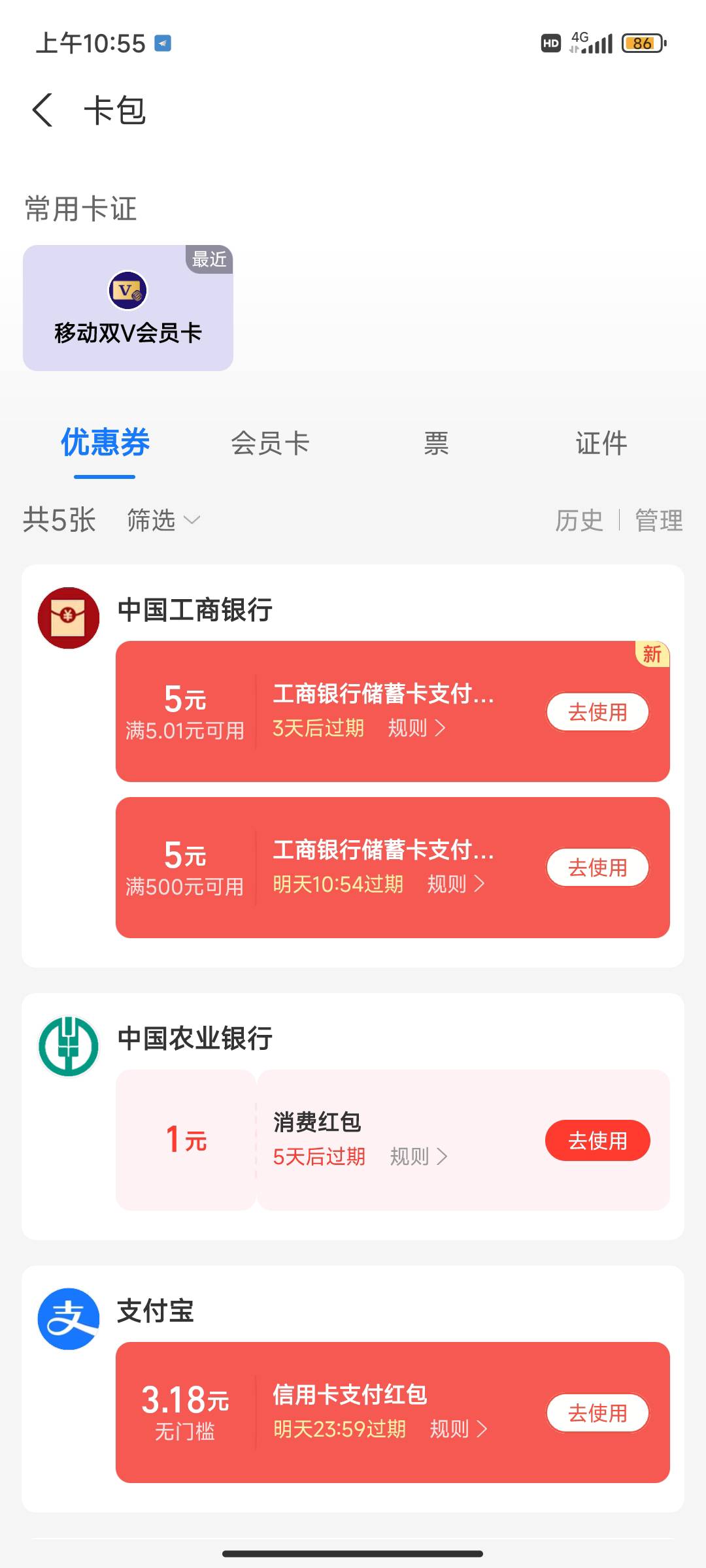Go back from the 卡包 page
Image resolution: width=706 pixels, height=1568 pixels.
42,110
